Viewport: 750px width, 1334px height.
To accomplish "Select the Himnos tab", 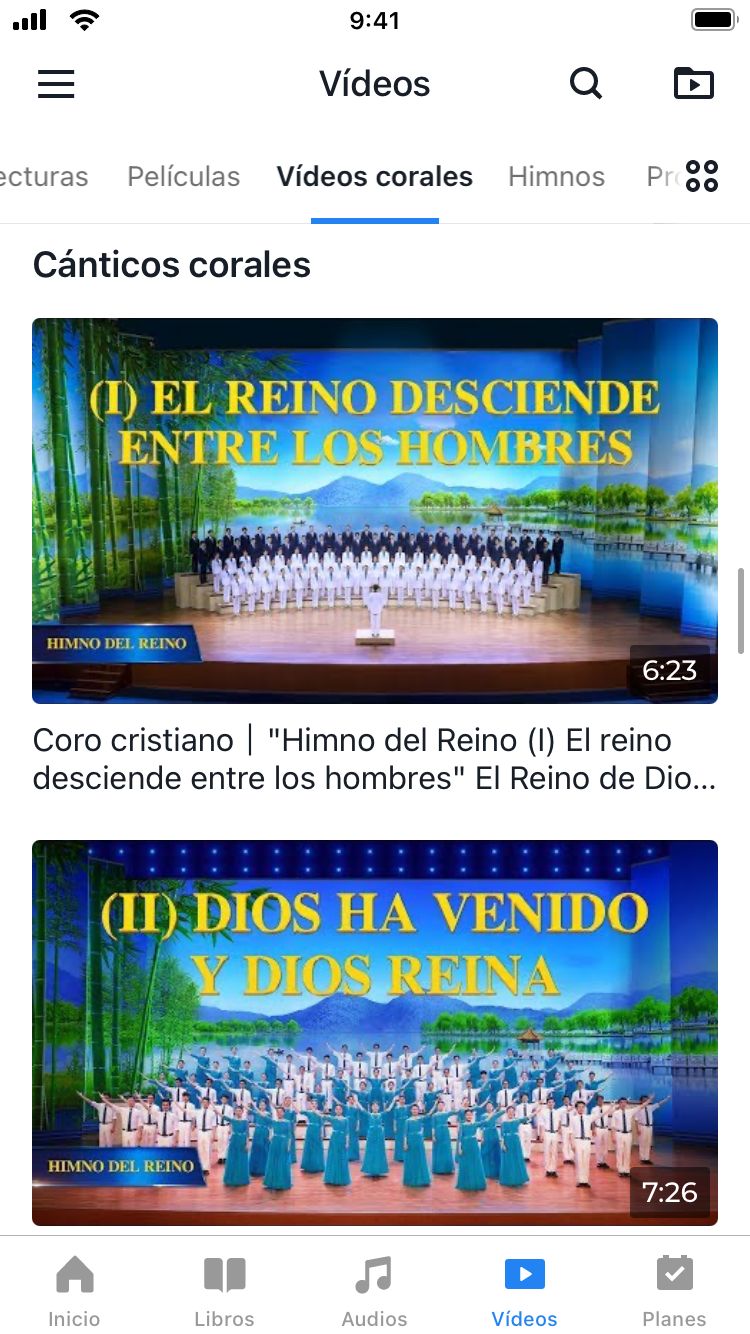I will tap(556, 177).
